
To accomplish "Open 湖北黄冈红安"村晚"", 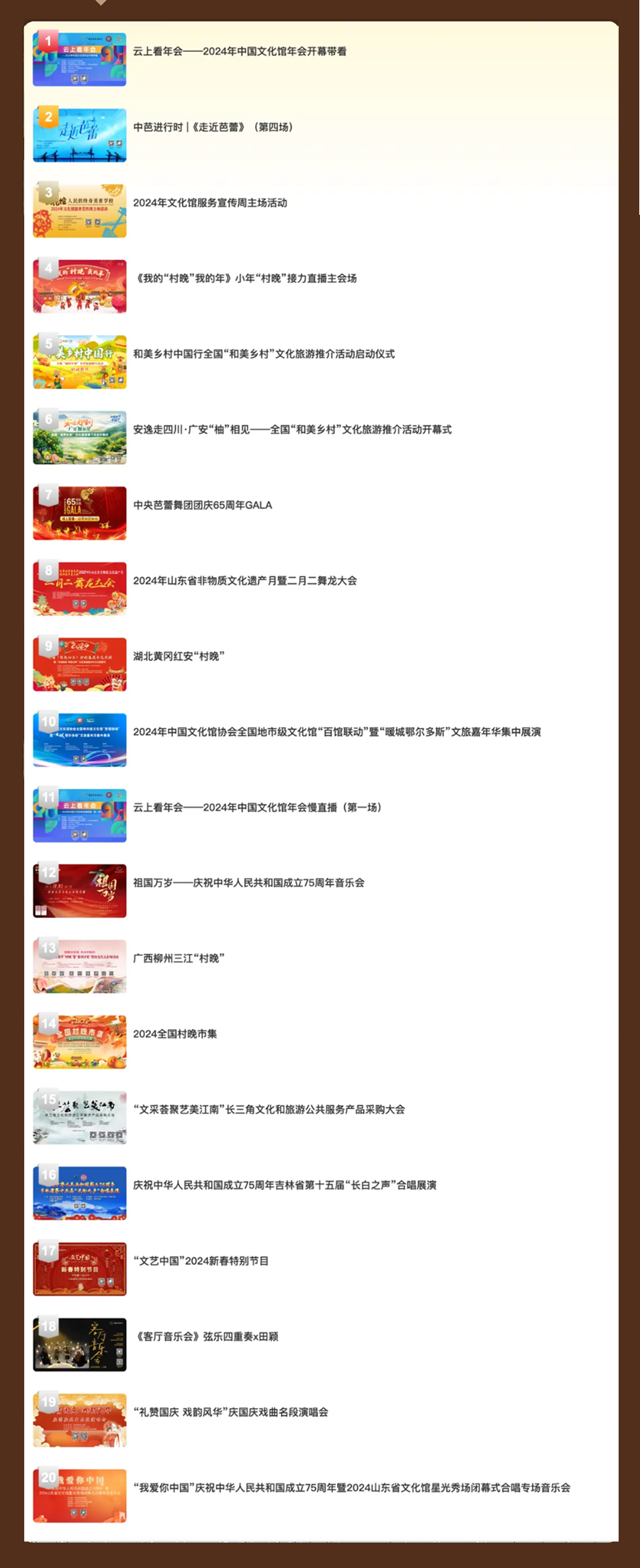I will pos(178,656).
